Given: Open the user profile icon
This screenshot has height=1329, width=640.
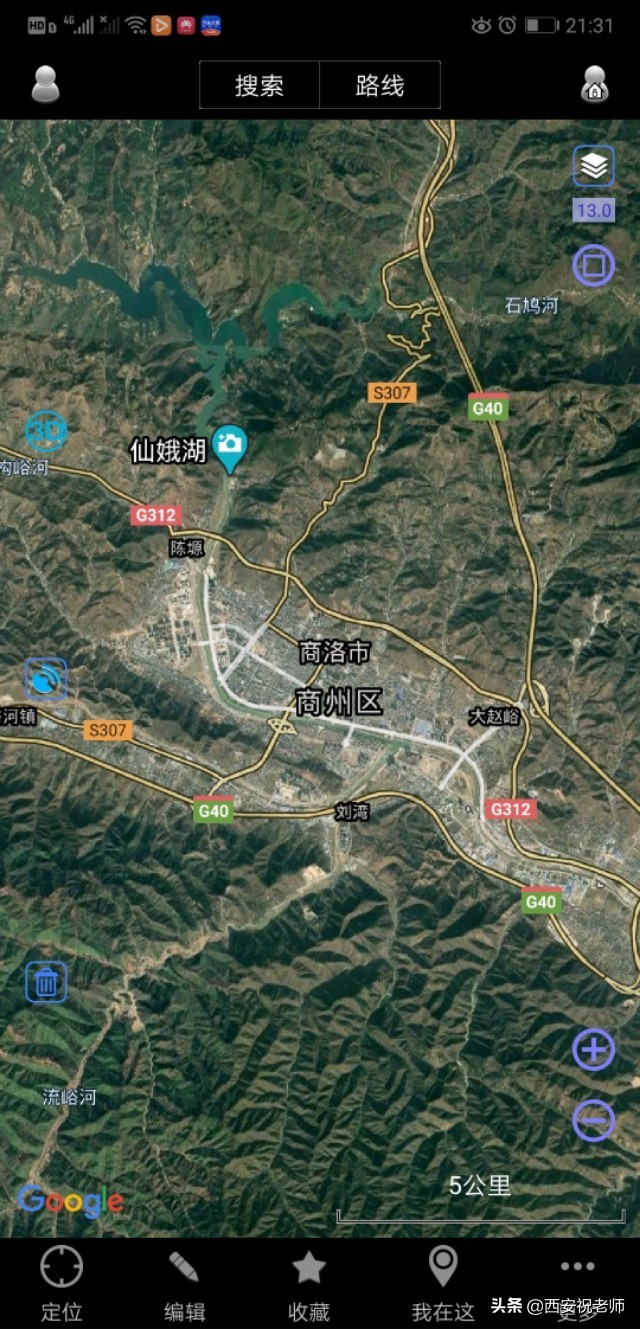Looking at the screenshot, I should tap(46, 85).
